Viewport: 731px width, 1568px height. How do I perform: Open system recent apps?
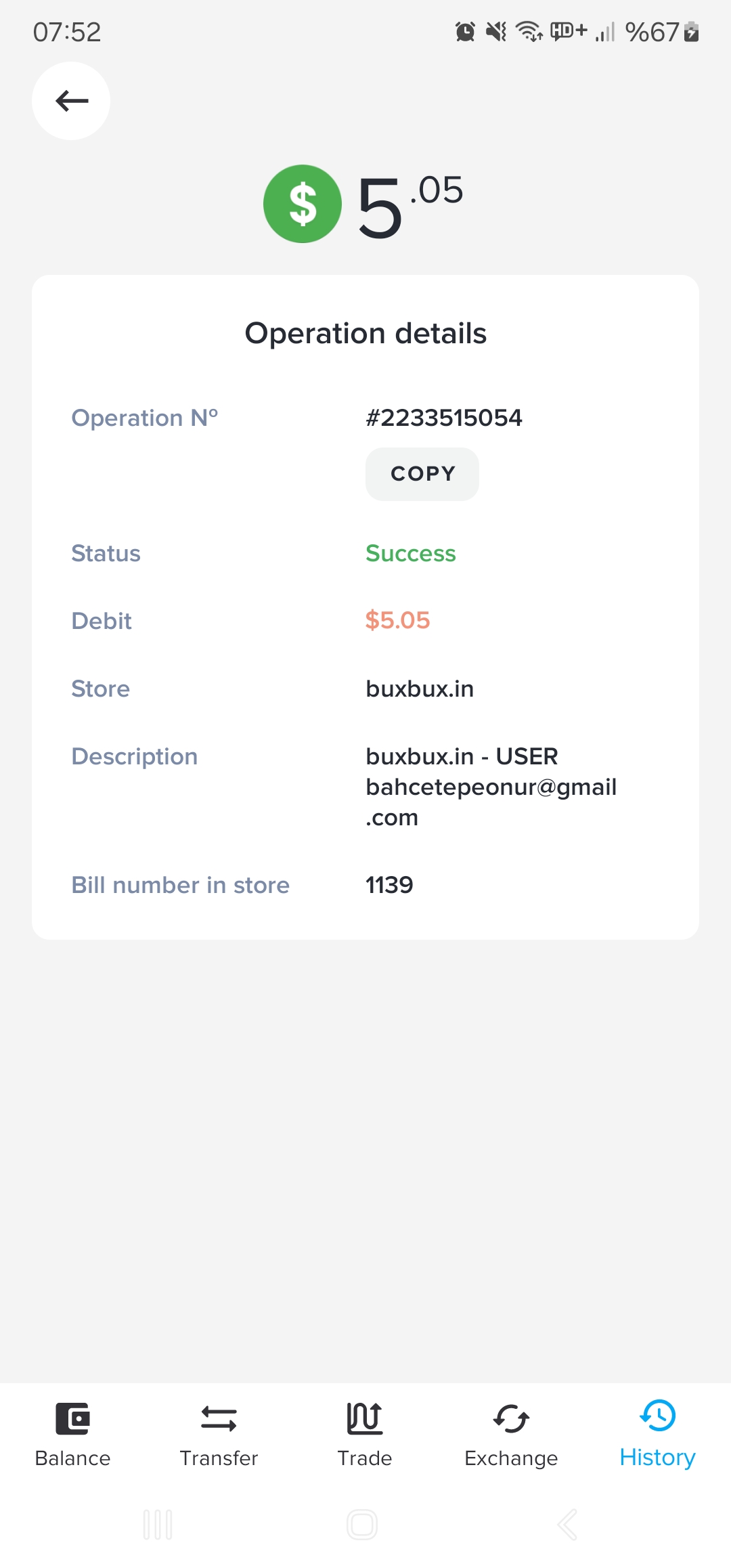[158, 1525]
